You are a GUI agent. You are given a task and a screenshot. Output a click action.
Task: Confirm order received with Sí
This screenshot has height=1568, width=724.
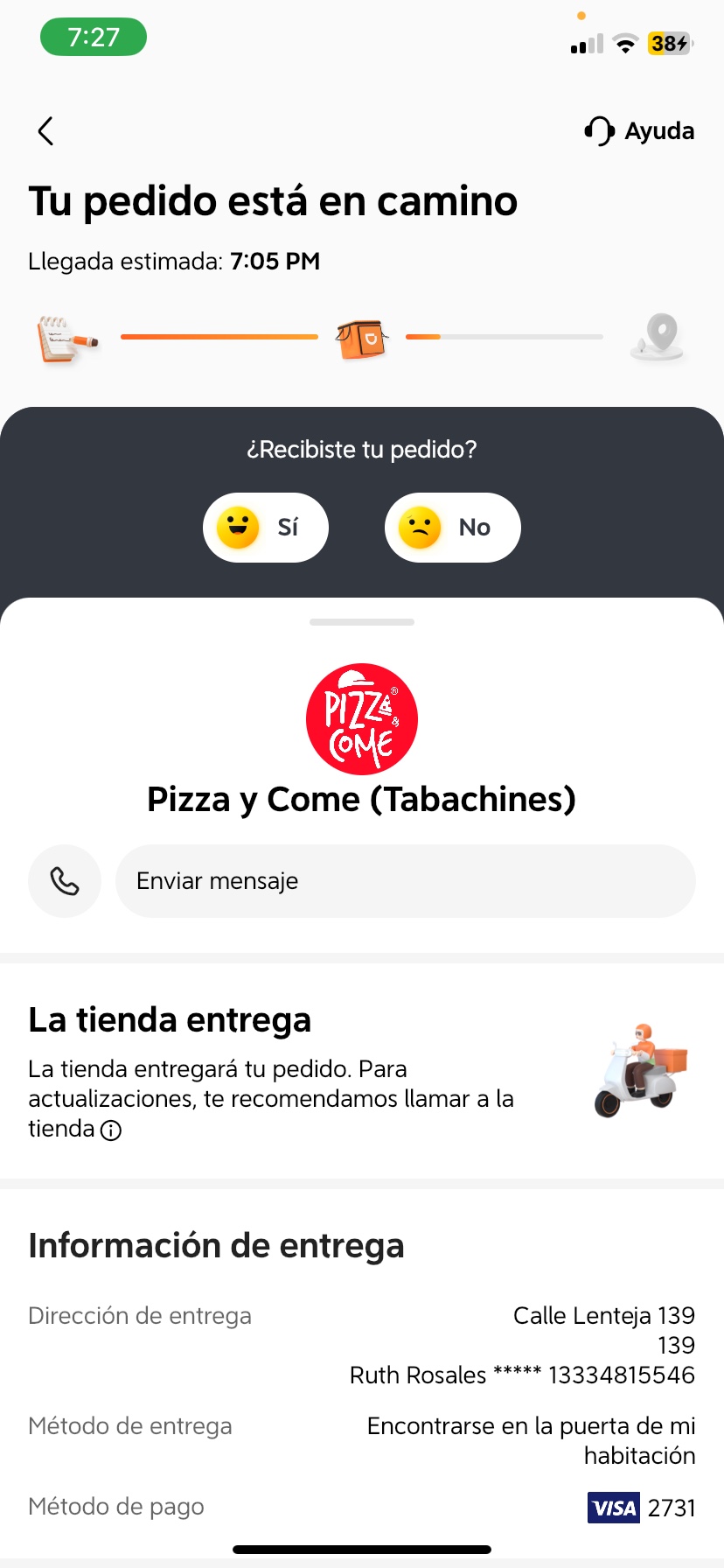coord(266,528)
